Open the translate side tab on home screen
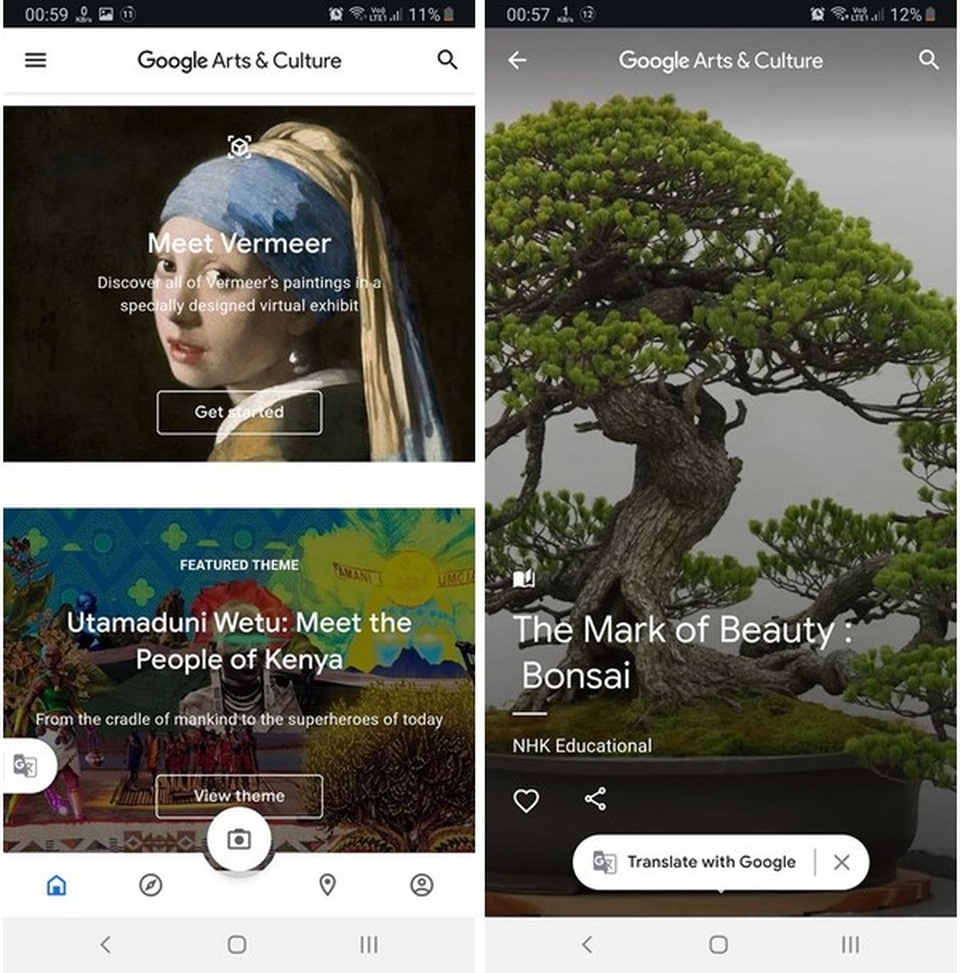Screen dimensions: 960x973 tap(25, 766)
